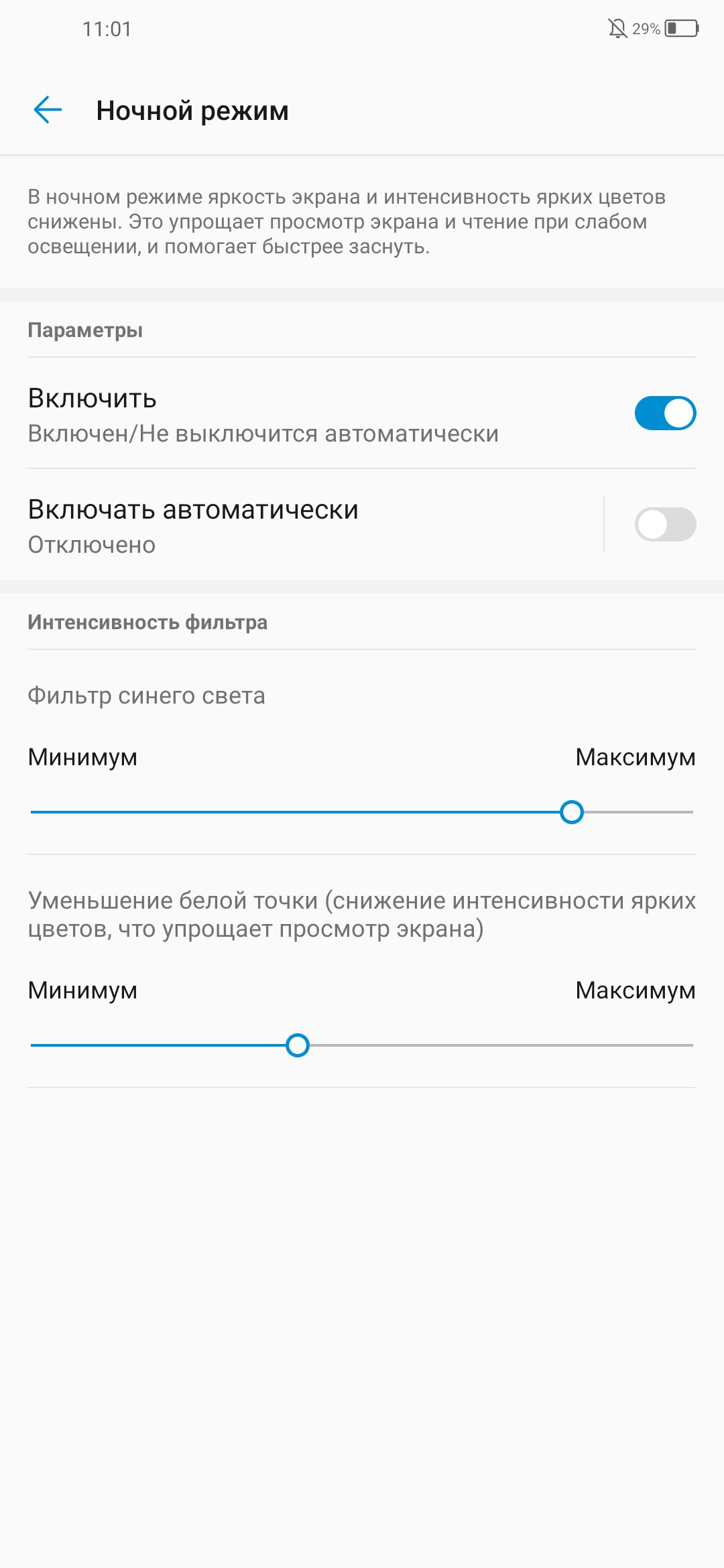Go back from Ночной режим screen
This screenshot has height=1568, width=724.
(x=48, y=110)
